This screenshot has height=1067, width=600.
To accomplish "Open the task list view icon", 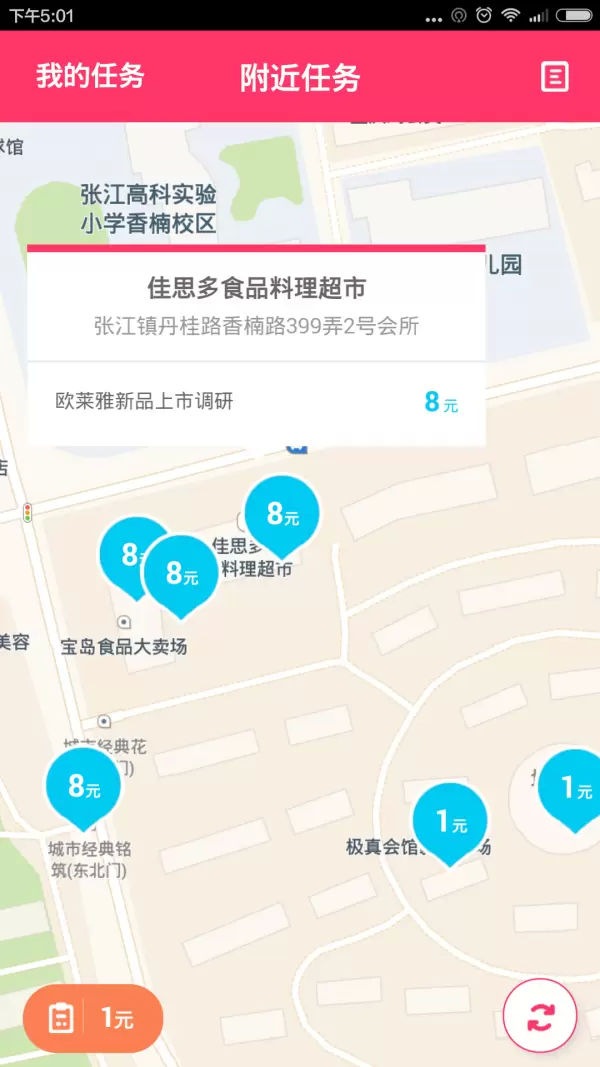I will pyautogui.click(x=555, y=77).
